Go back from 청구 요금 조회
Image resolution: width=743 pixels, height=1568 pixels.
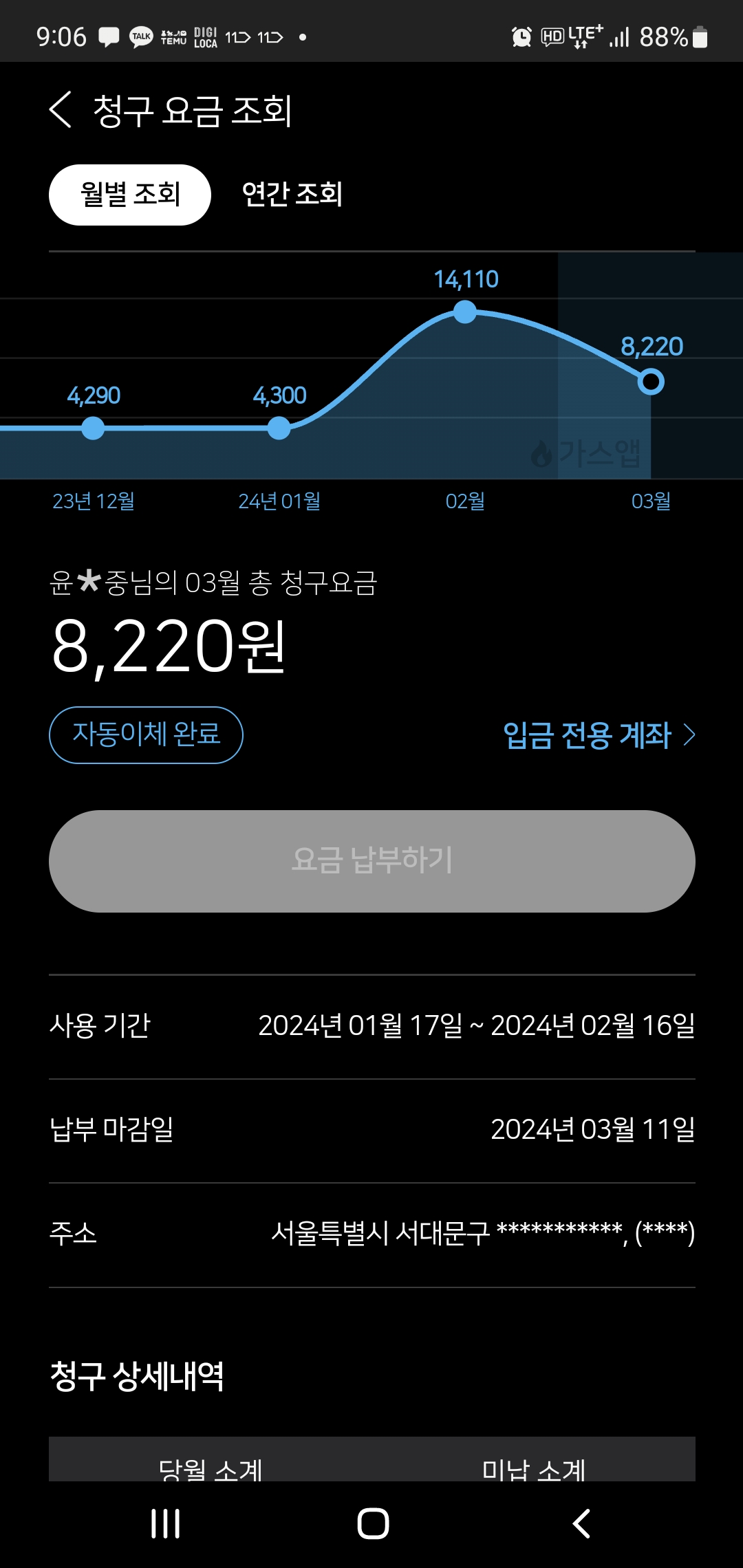[61, 110]
